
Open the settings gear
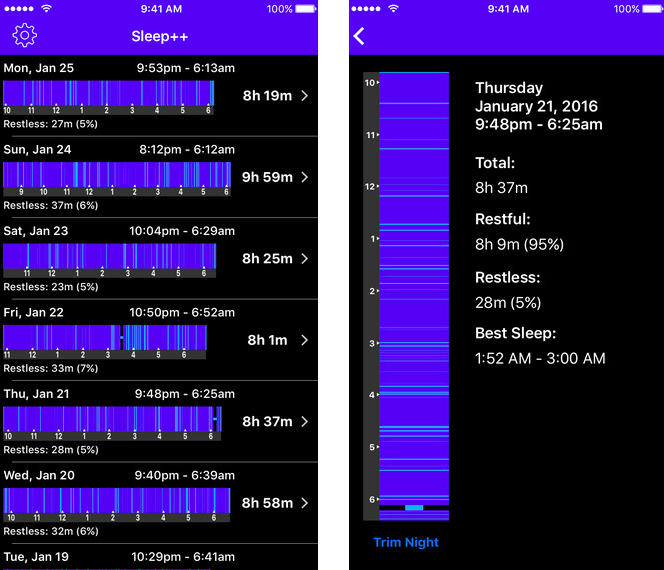[x=24, y=36]
